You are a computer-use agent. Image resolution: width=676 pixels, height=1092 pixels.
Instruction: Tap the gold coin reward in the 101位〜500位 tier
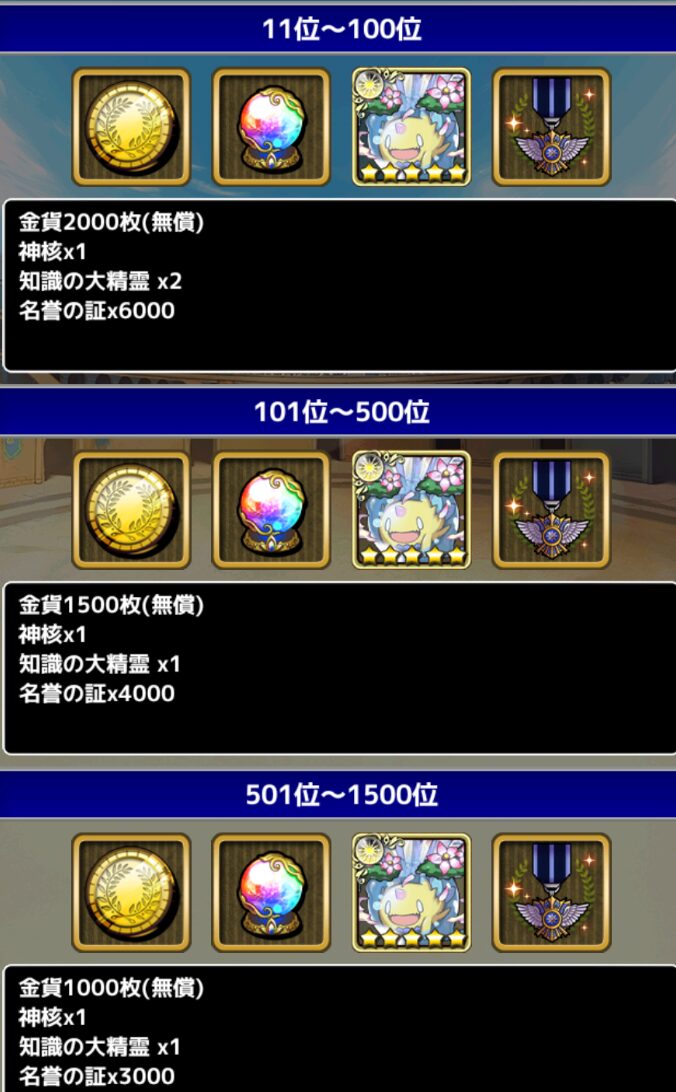[x=130, y=510]
